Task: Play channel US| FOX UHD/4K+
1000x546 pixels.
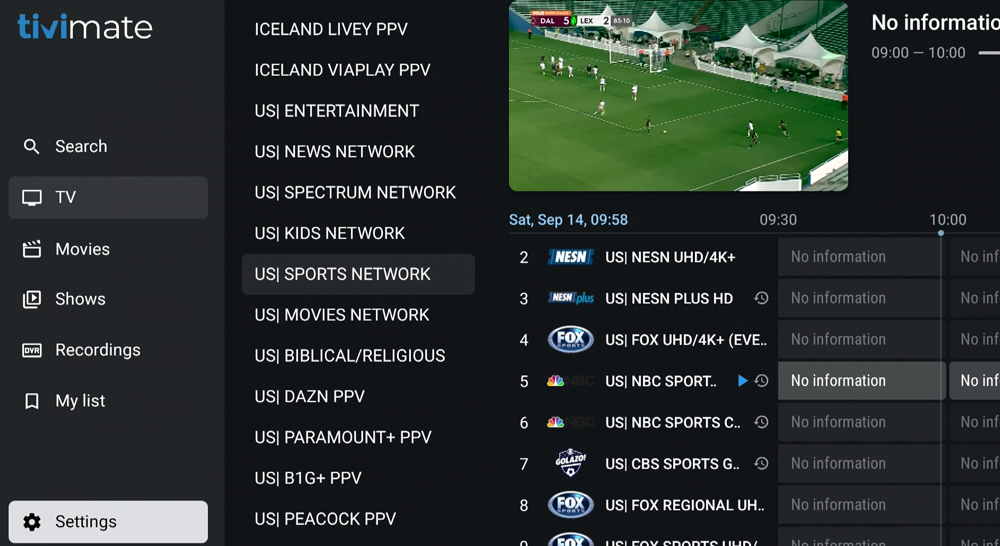Action: 685,340
